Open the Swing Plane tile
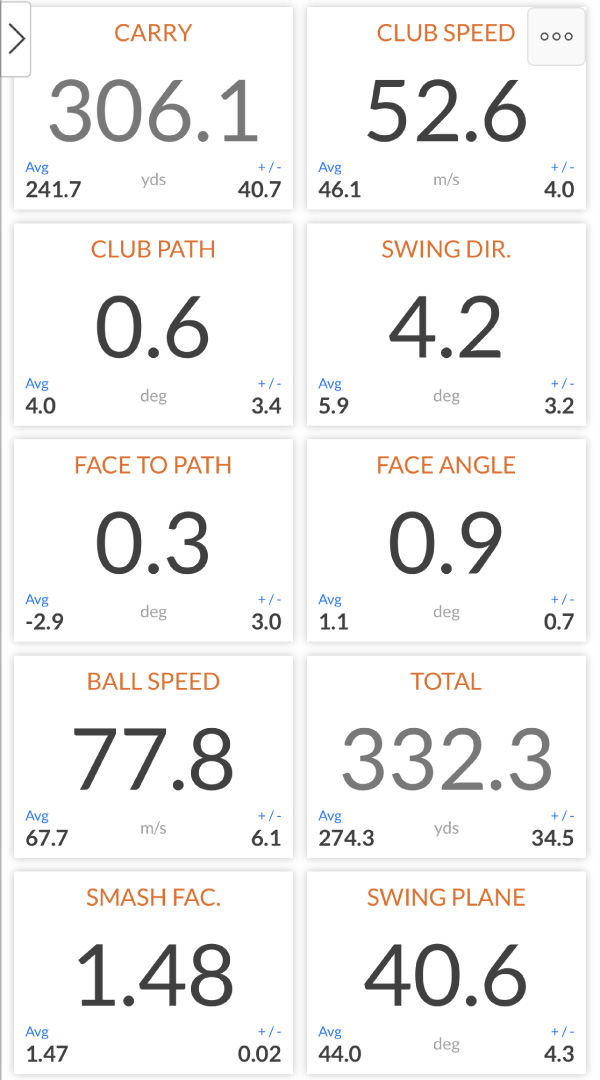Viewport: 600px width, 1080px height. pos(446,973)
